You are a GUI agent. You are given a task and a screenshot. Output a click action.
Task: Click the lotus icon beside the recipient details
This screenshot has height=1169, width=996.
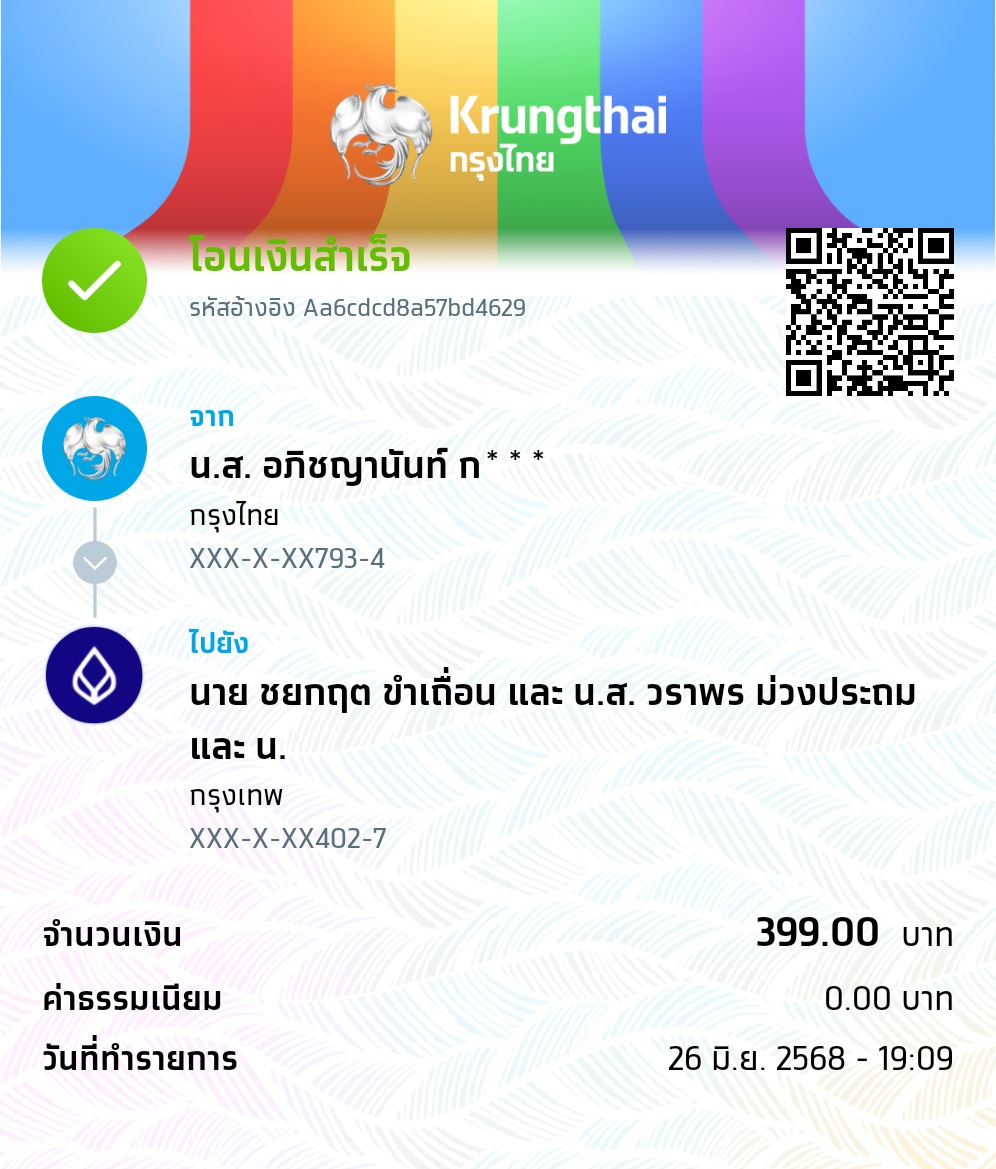pyautogui.click(x=94, y=673)
